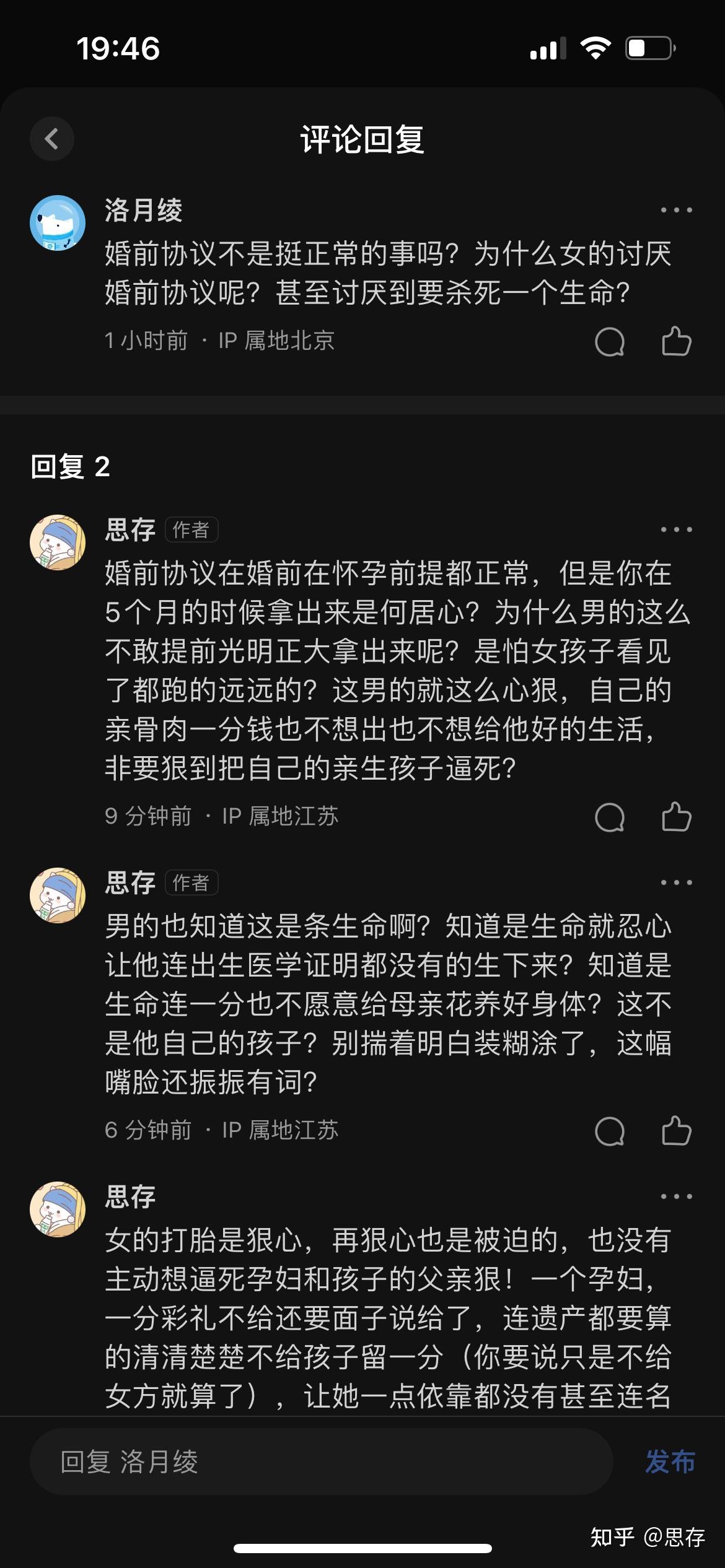This screenshot has height=1568, width=725.
Task: Open more options for the 6 分钟前 reply
Action: coord(676,883)
